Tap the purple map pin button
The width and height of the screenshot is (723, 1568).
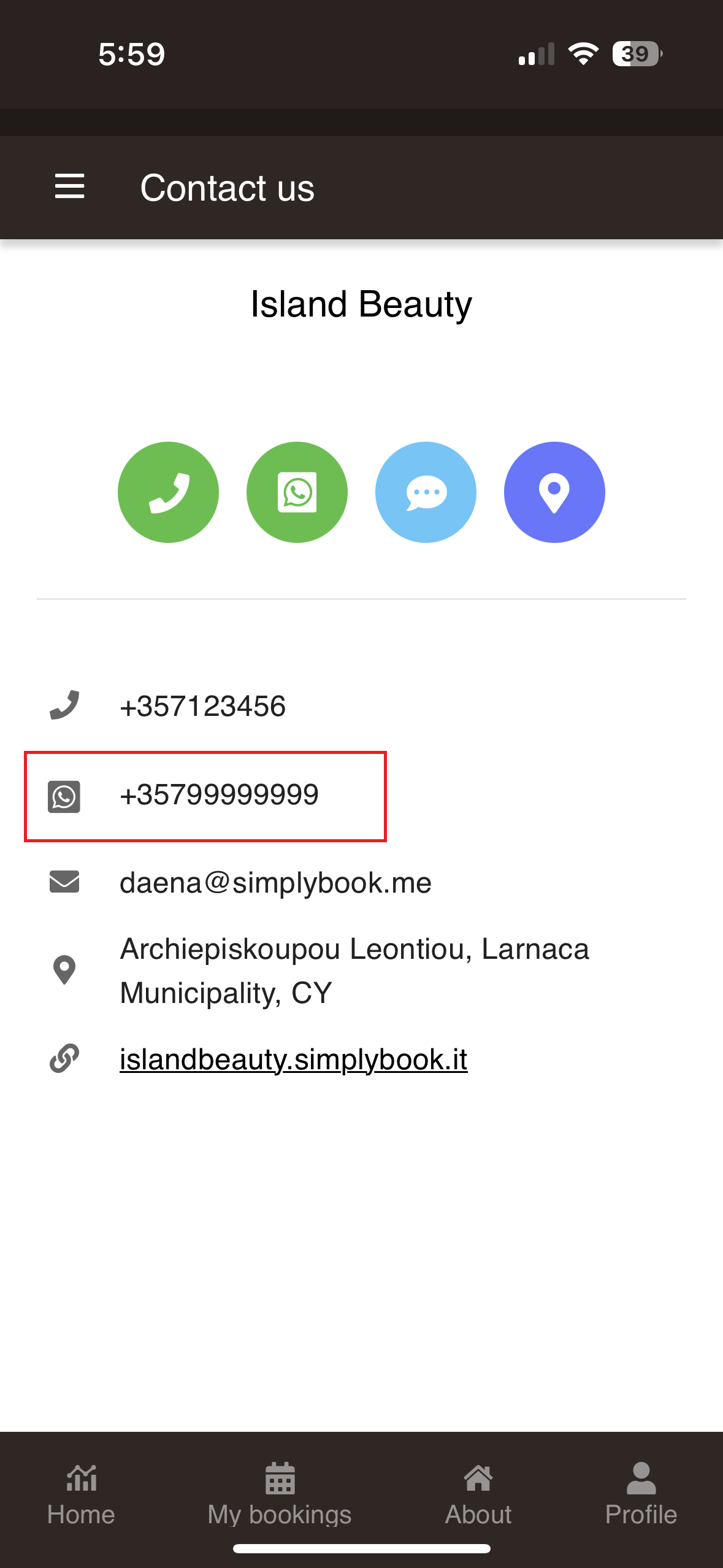(x=554, y=492)
